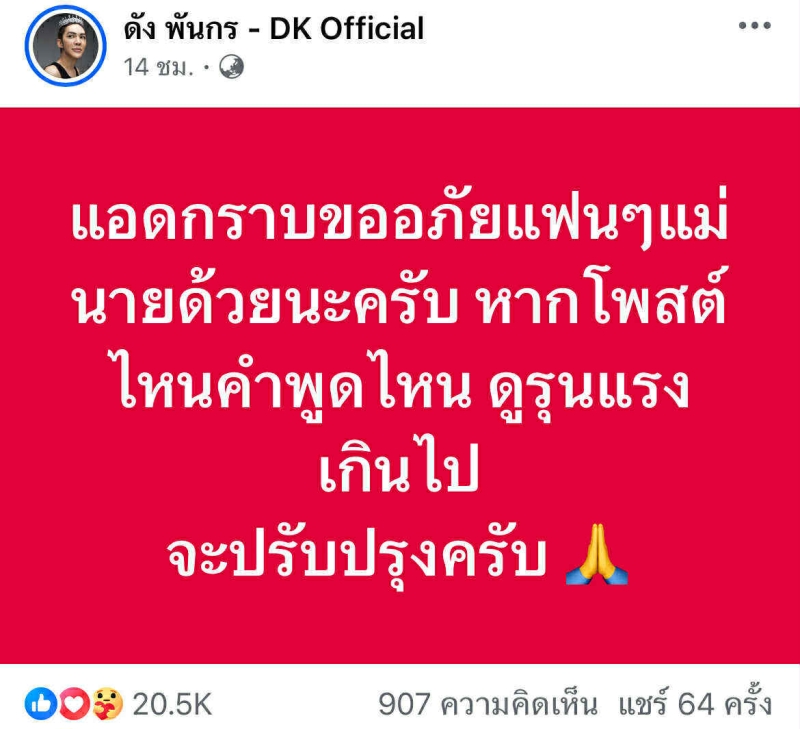Open the ดัง พันกร - DK Official page name
The height and width of the screenshot is (729, 800).
click(x=272, y=27)
